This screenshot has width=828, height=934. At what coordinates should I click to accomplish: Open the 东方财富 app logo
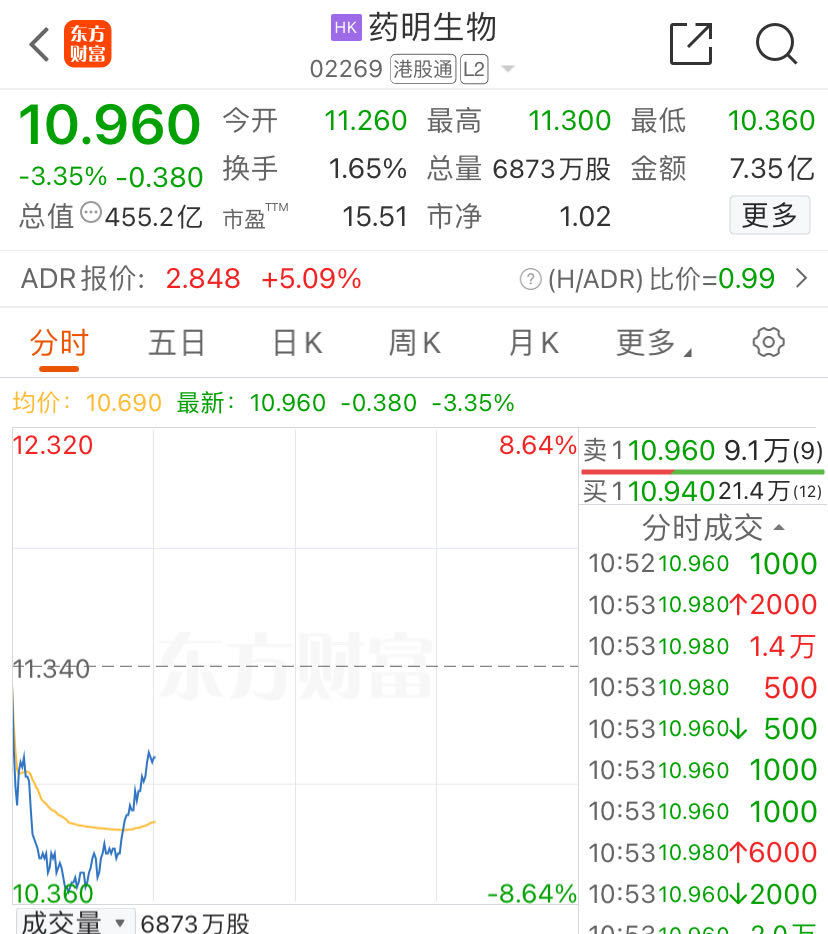click(89, 44)
